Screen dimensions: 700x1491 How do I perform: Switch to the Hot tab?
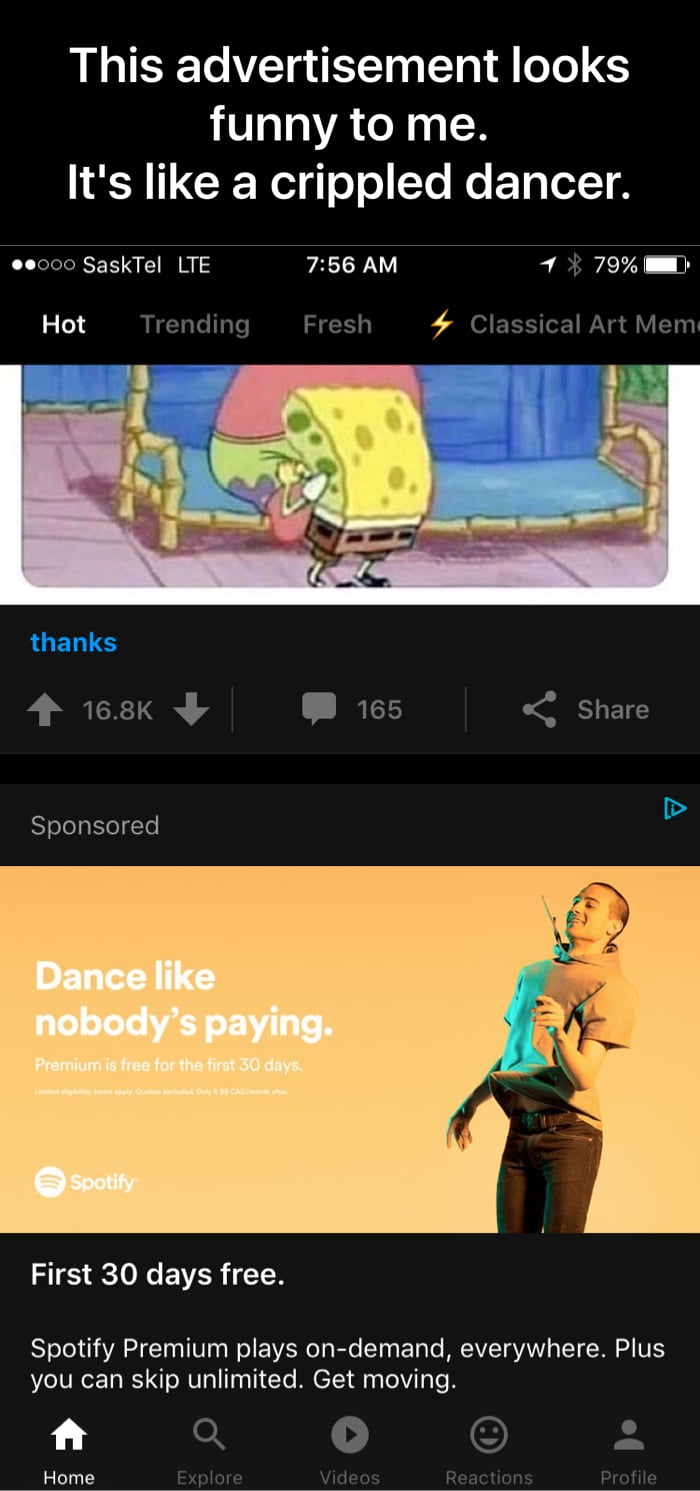64,324
